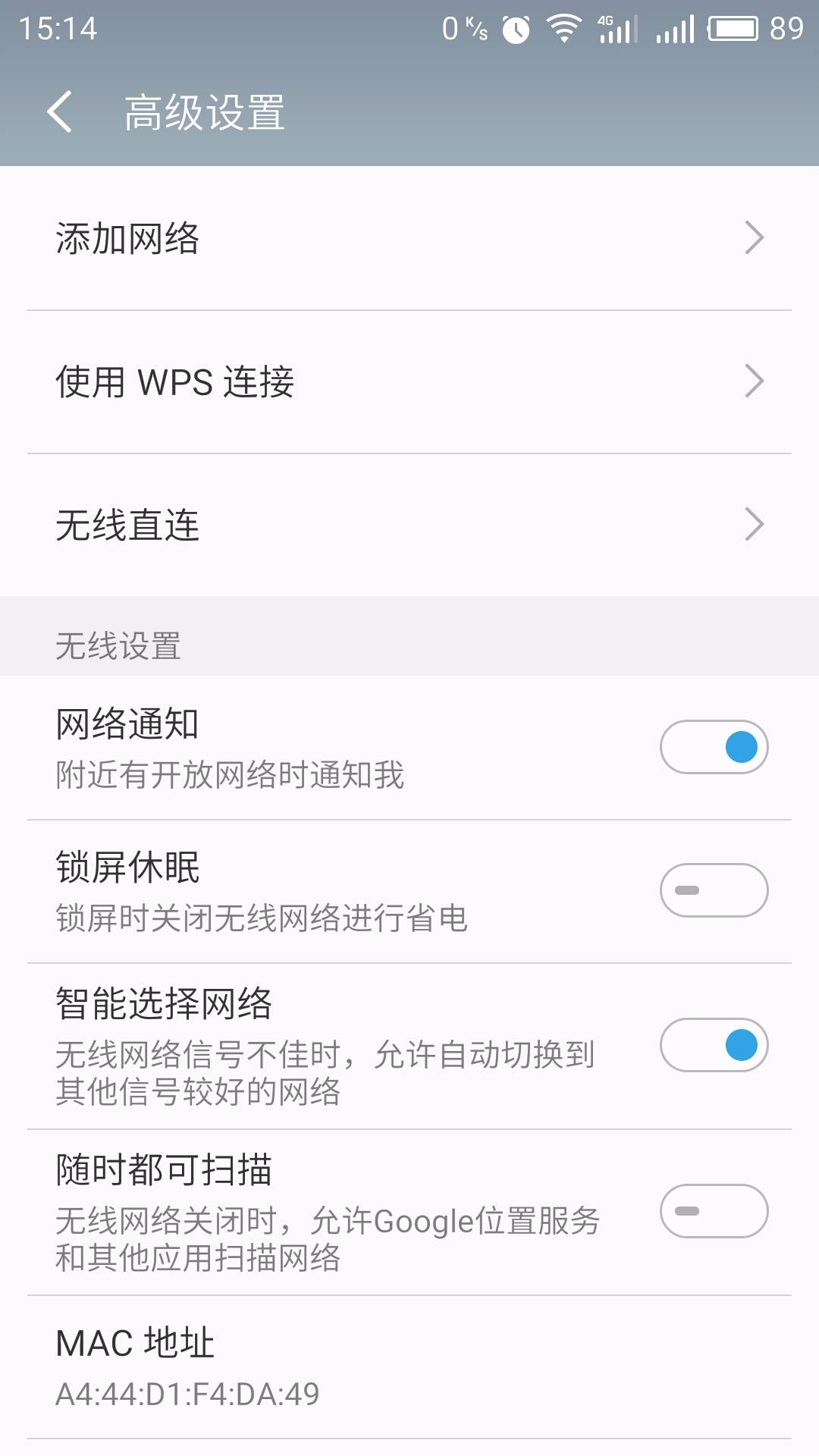Turn off 网络通知 switch
Screen dimensions: 819x1456
point(714,747)
